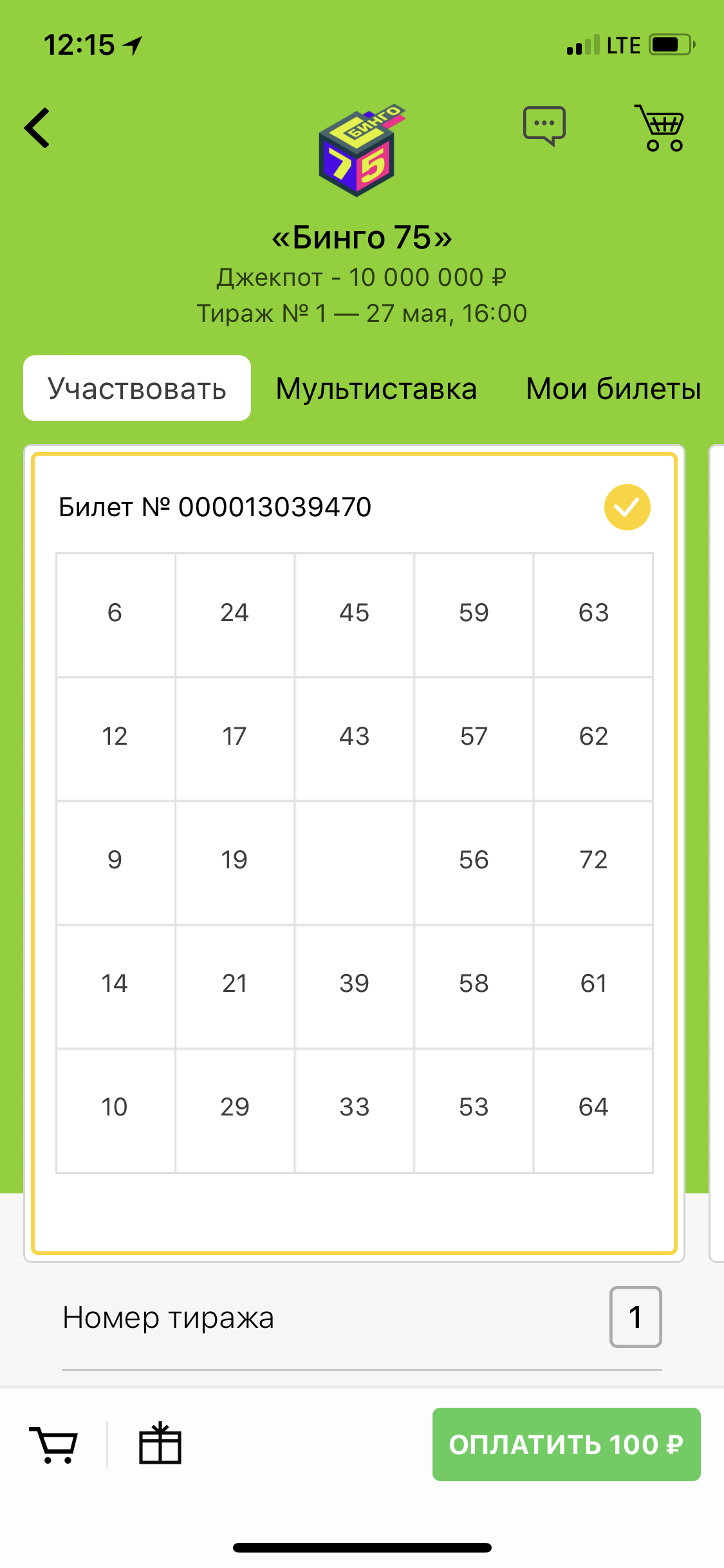This screenshot has width=724, height=1568.
Task: Select the Участвовать tab
Action: pos(137,389)
